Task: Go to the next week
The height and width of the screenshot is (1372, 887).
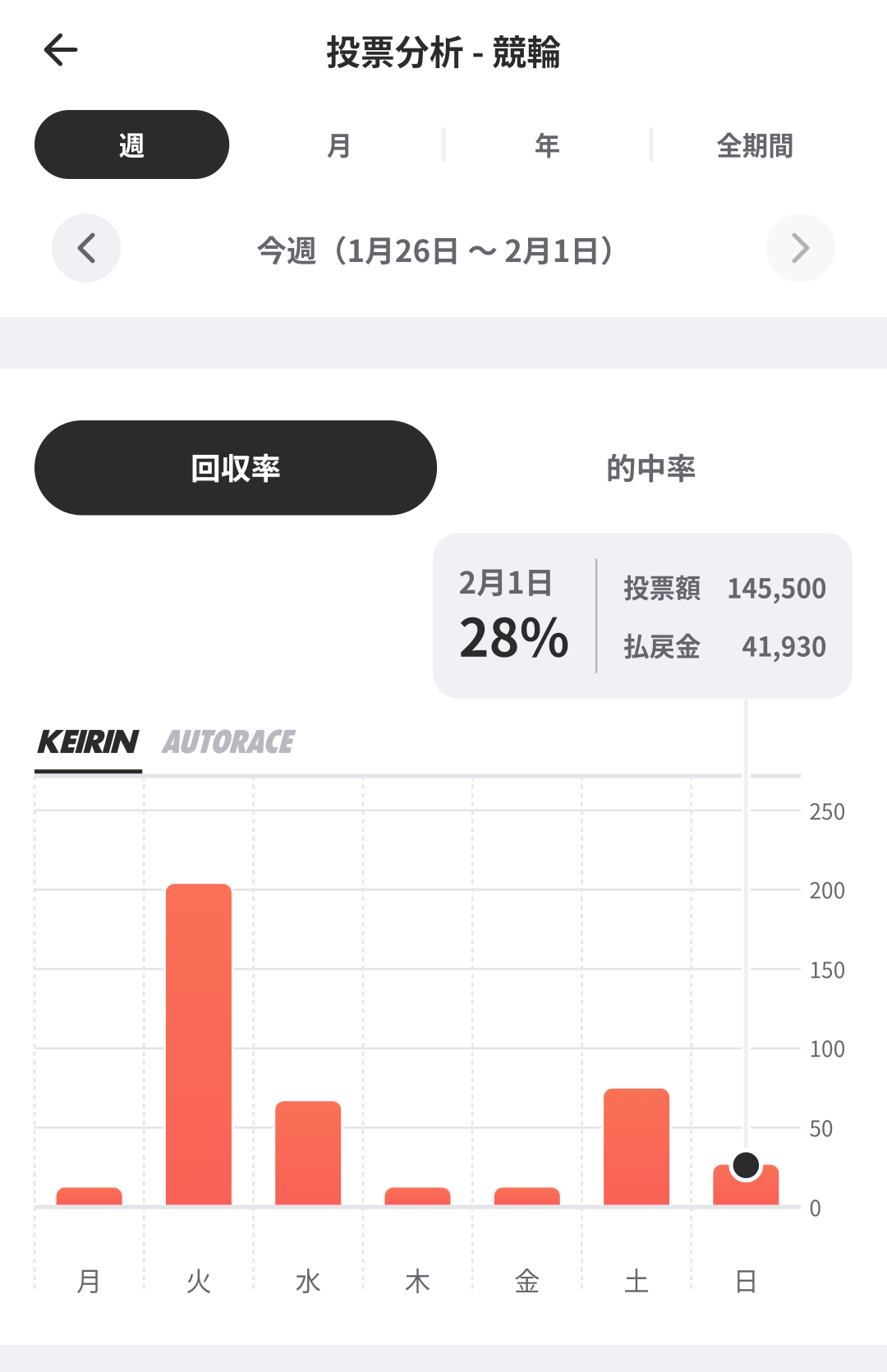Action: coord(800,248)
